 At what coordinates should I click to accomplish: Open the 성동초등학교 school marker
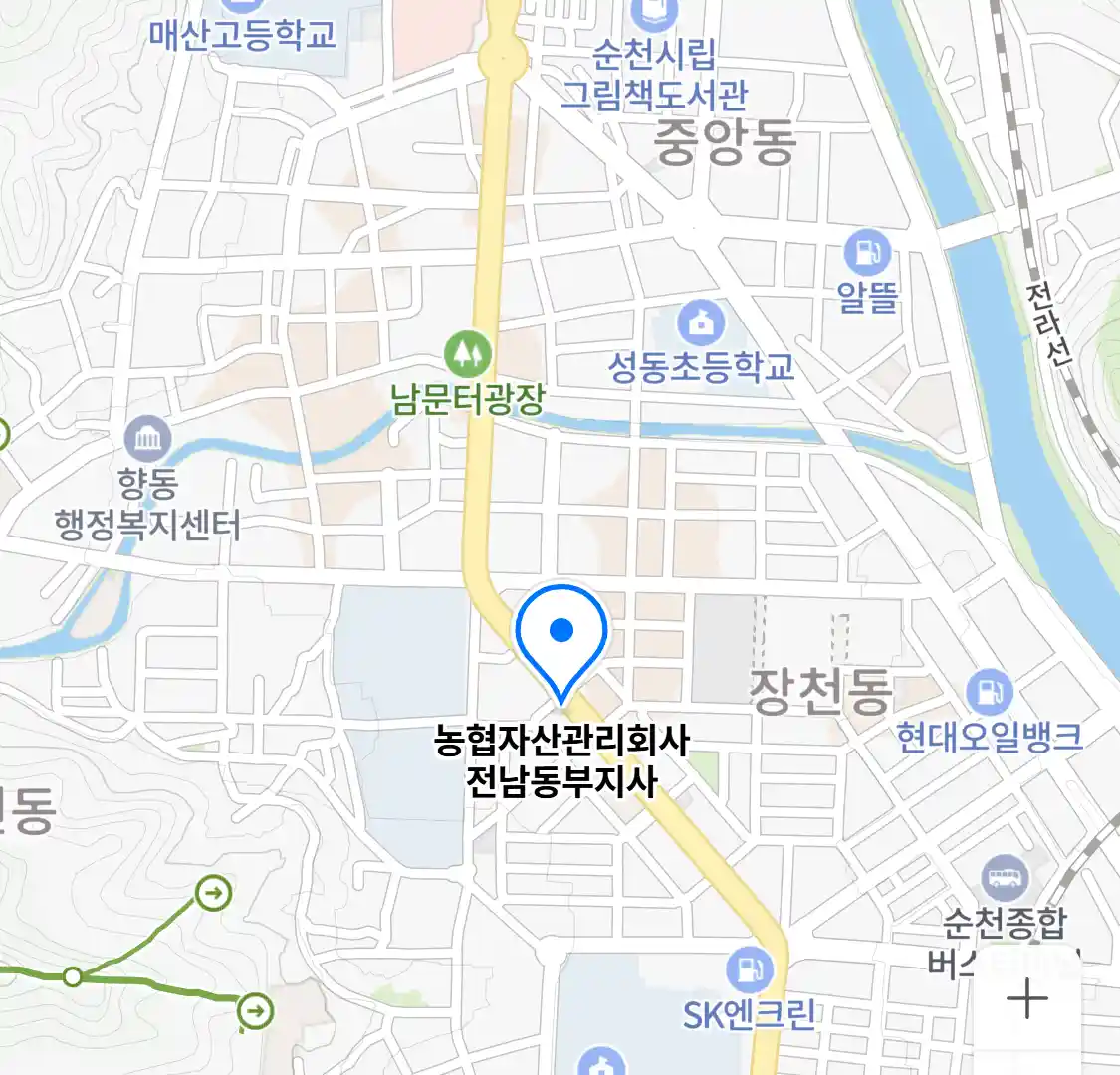[x=702, y=322]
